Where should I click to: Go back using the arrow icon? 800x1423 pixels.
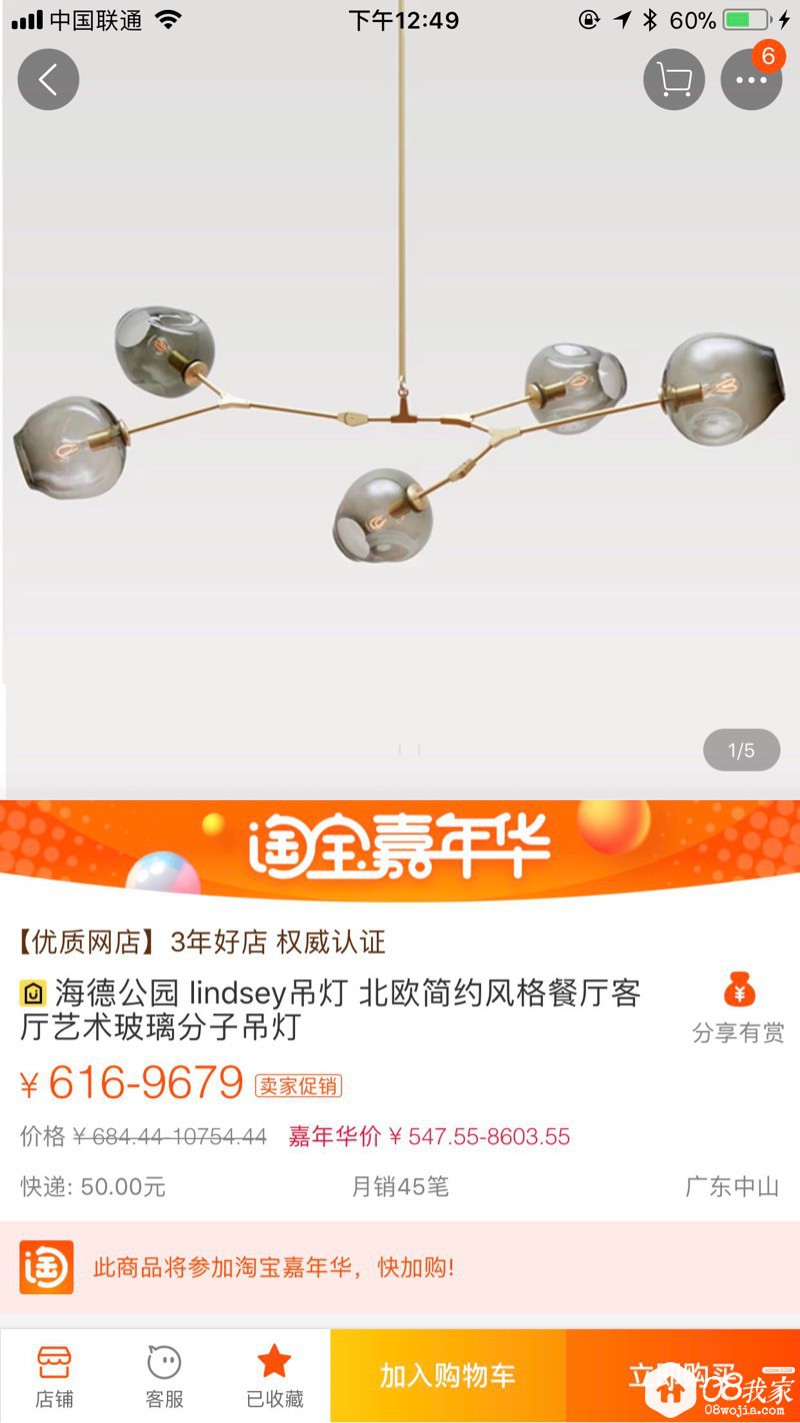tap(48, 79)
